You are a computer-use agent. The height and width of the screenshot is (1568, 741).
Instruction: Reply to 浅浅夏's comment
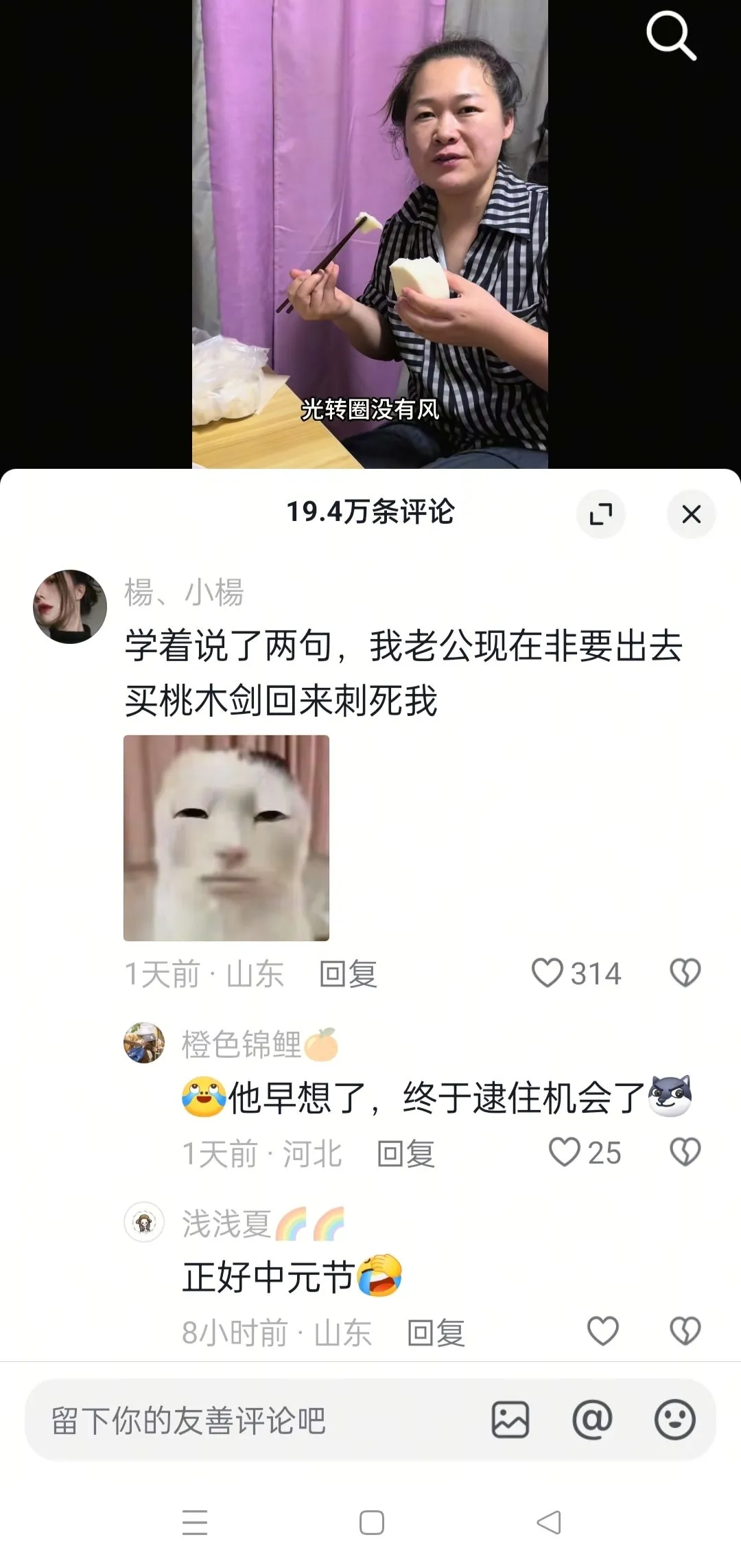pos(436,1333)
